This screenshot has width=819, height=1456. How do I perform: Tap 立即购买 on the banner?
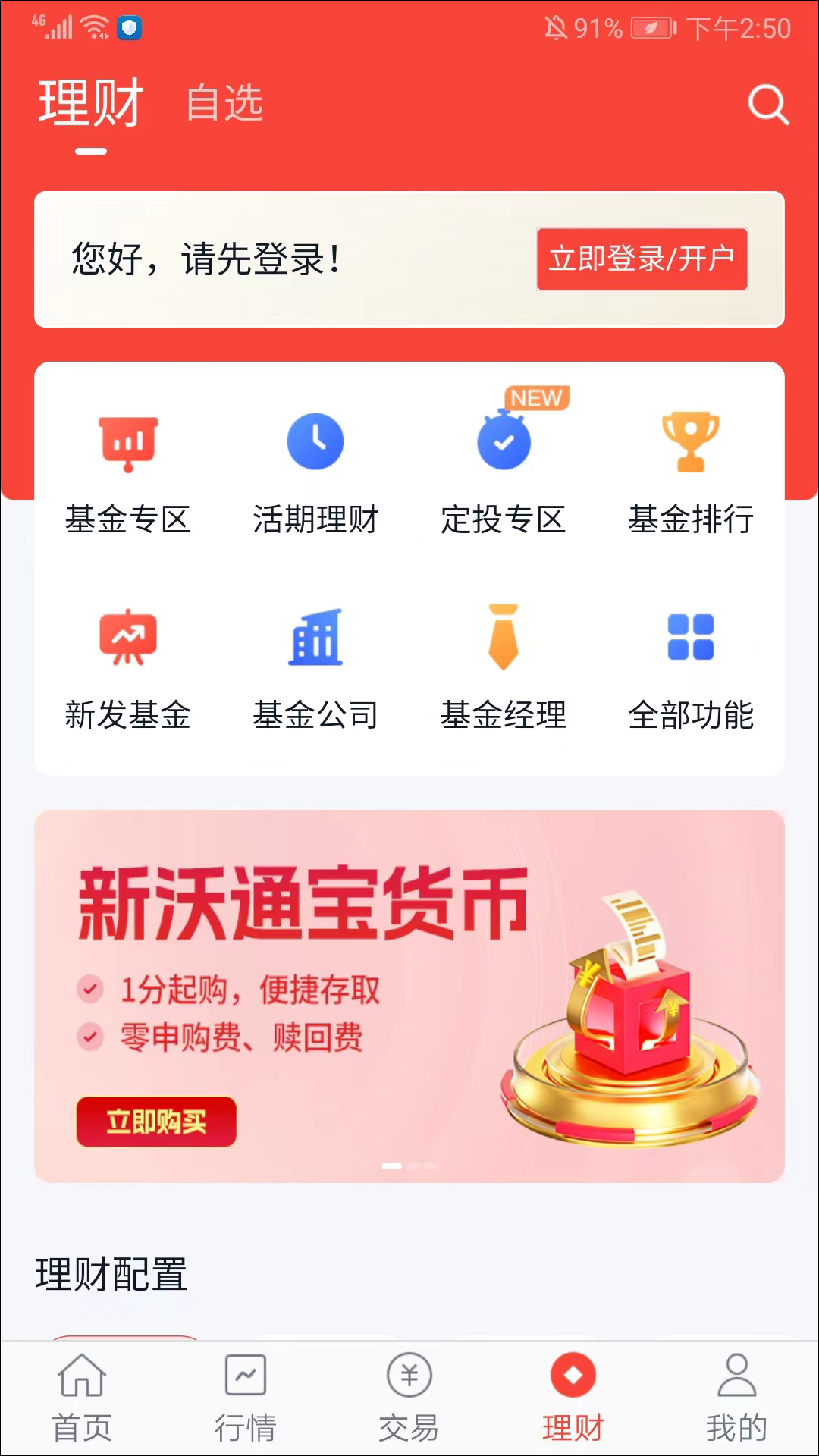coord(156,1122)
